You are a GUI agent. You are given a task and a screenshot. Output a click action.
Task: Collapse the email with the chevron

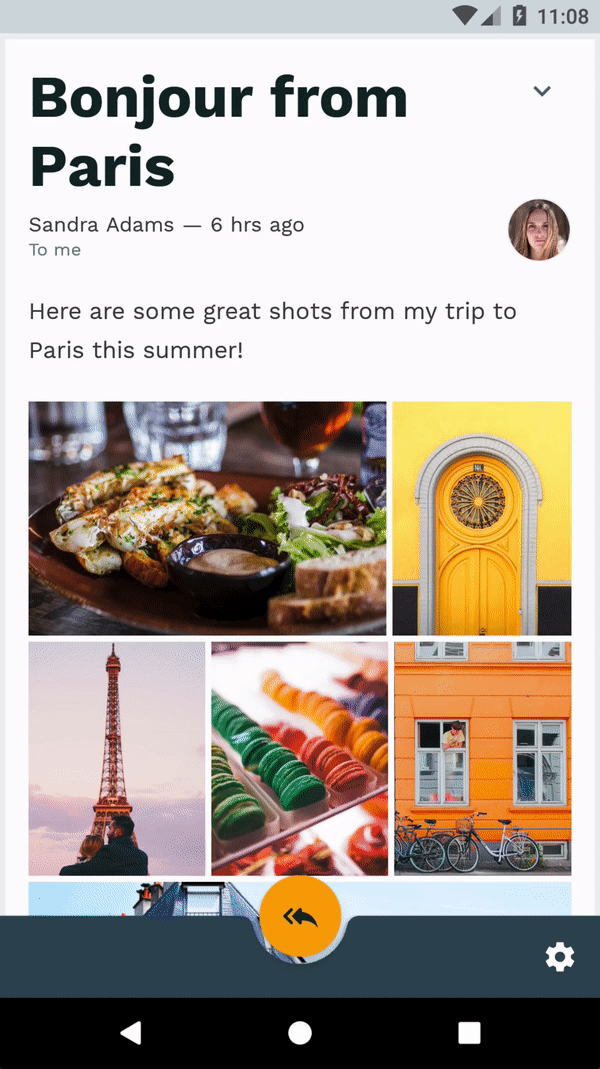[542, 91]
